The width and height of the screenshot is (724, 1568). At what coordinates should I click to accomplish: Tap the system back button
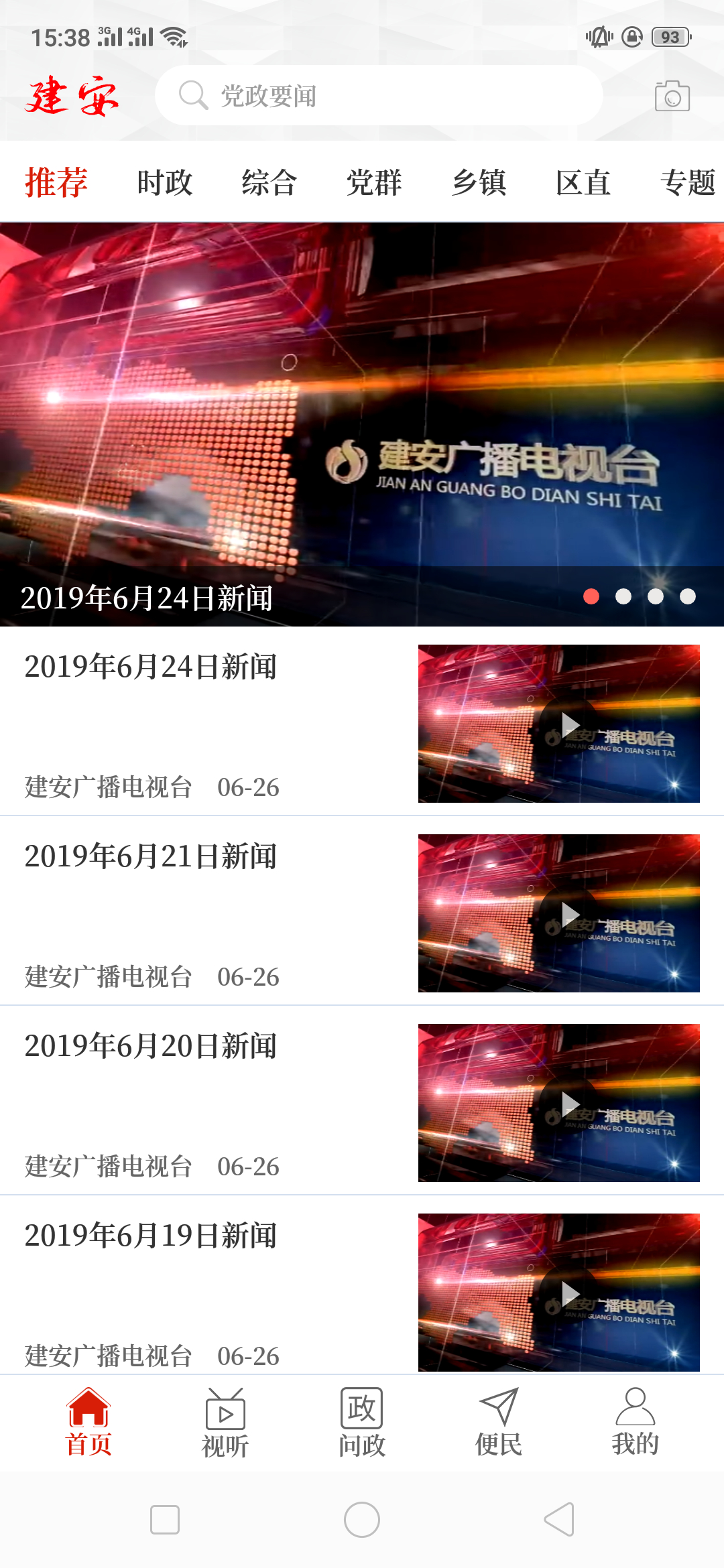tap(559, 1519)
